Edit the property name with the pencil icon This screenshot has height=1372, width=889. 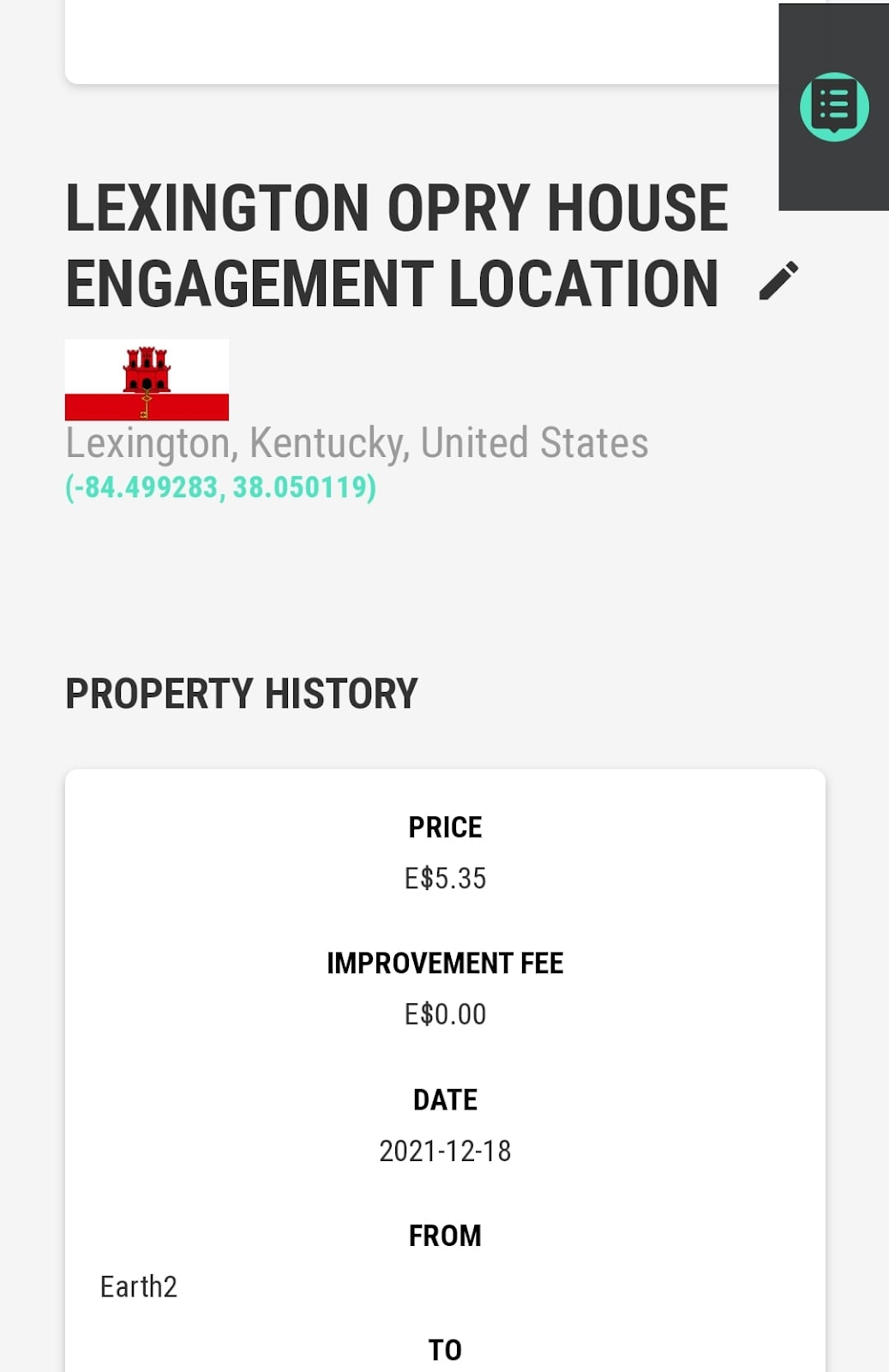(x=778, y=281)
